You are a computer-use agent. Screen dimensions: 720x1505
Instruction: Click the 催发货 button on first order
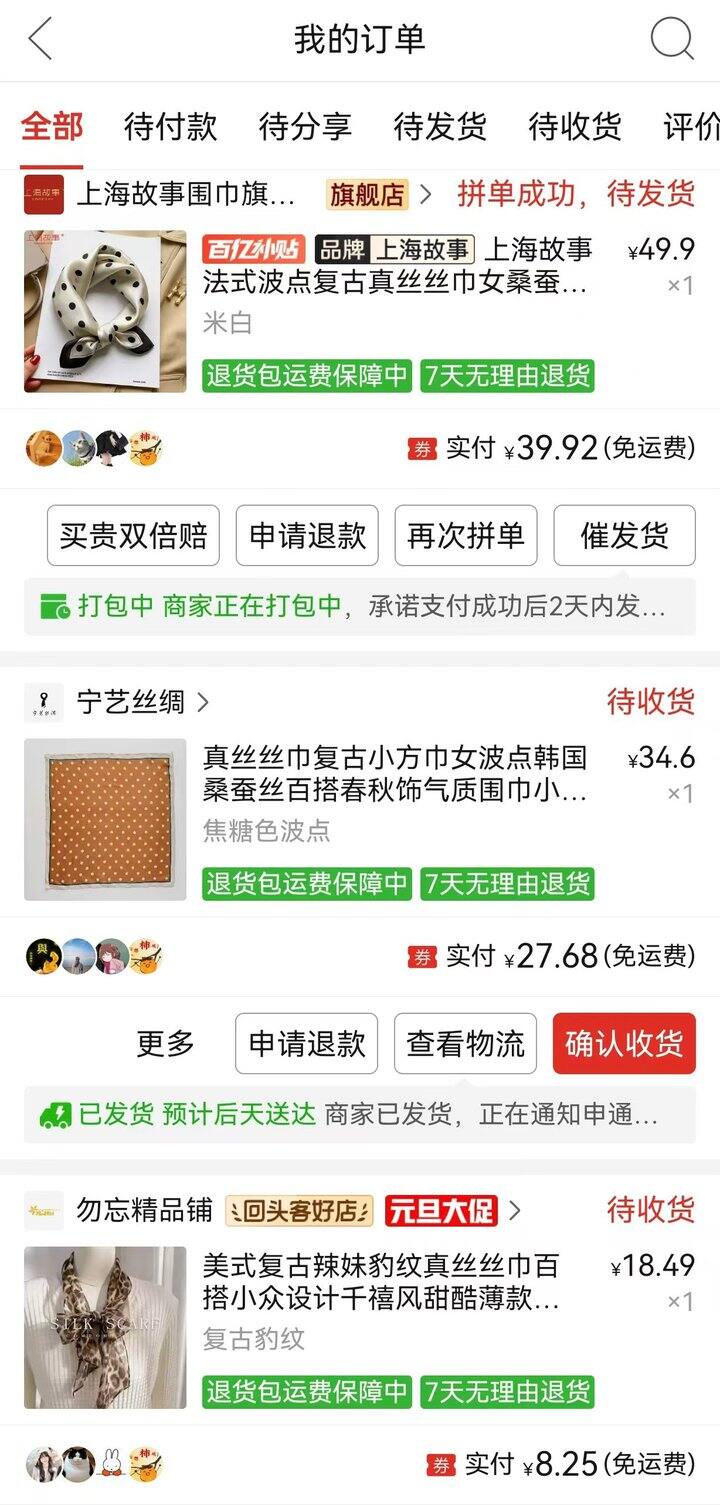pos(623,535)
